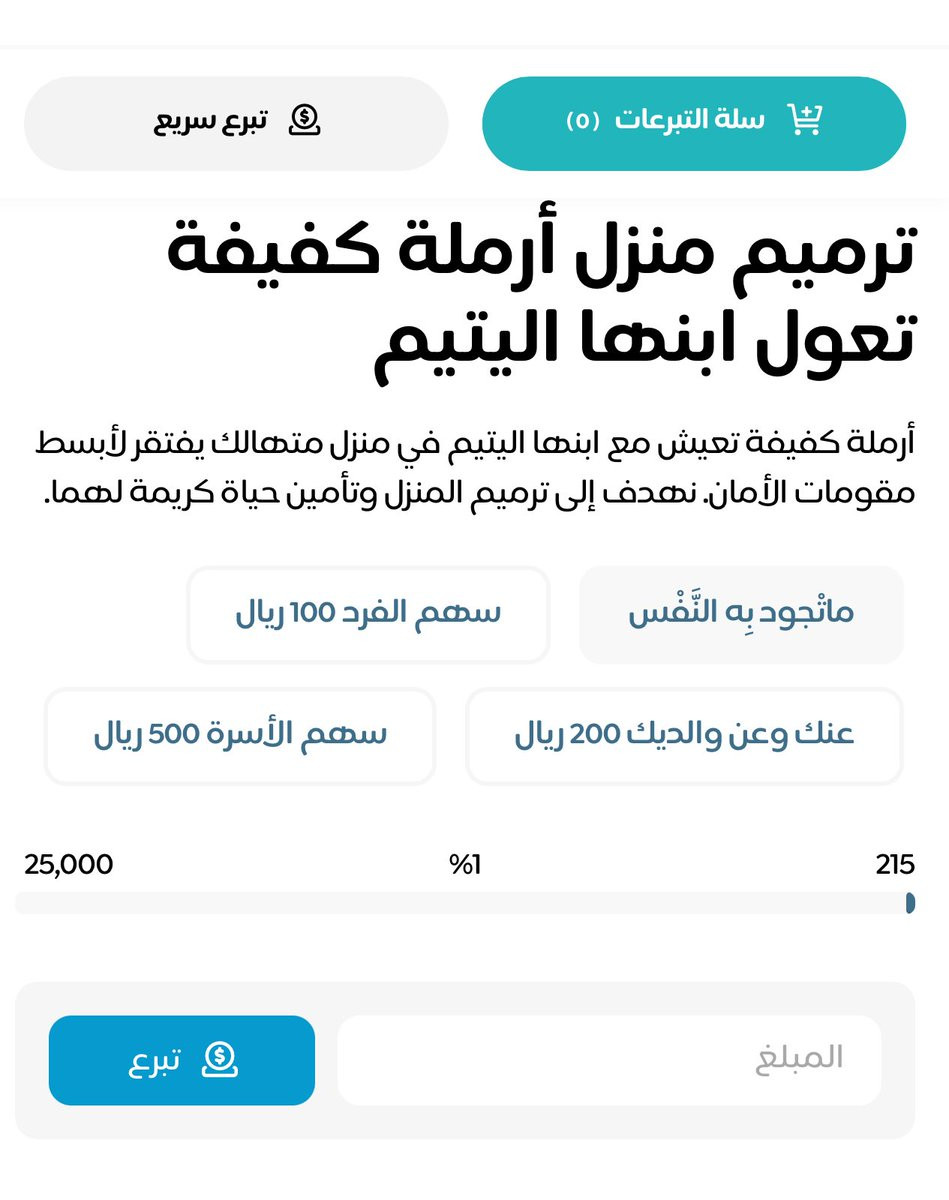
Task: Select سهم الأسرة 500 ريال amount
Action: (240, 735)
